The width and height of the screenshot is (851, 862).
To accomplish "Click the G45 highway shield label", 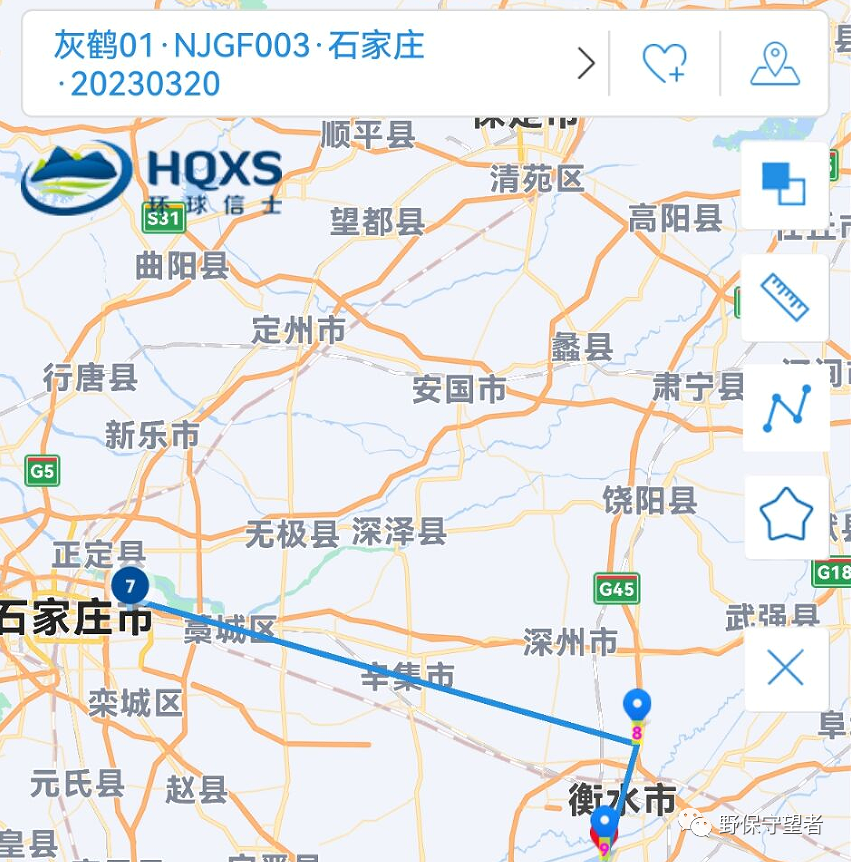I will [x=617, y=590].
